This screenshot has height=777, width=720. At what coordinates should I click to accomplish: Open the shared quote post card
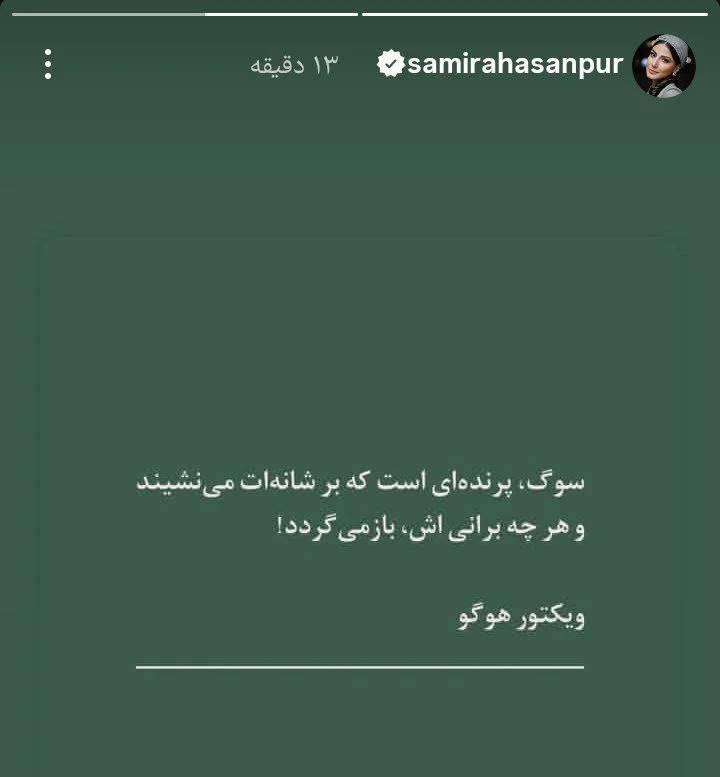360,500
